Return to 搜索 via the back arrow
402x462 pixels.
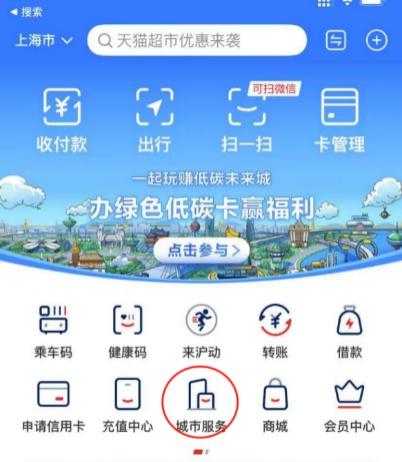[26, 13]
